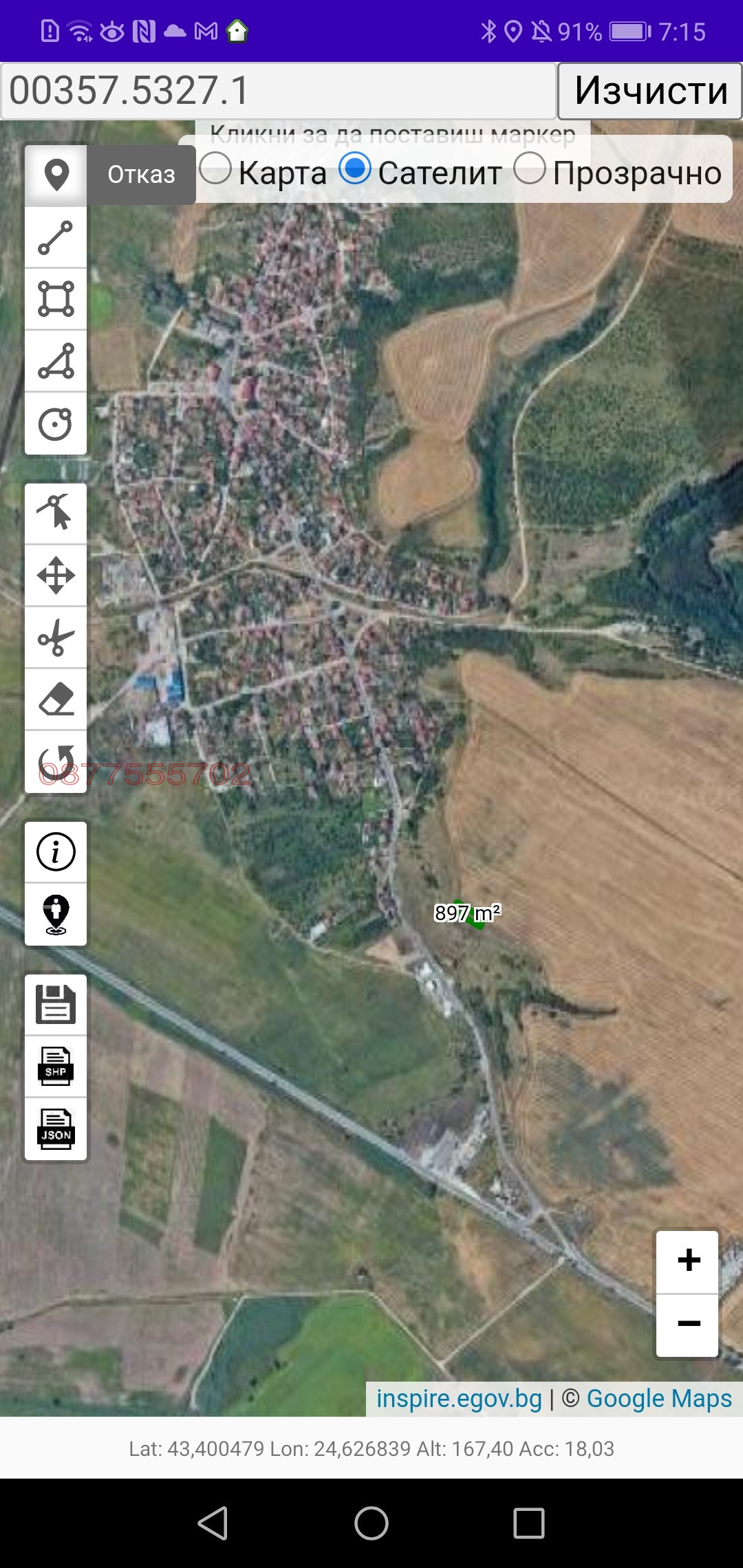Zoom in the map with plus
This screenshot has height=1568, width=743.
[688, 1261]
